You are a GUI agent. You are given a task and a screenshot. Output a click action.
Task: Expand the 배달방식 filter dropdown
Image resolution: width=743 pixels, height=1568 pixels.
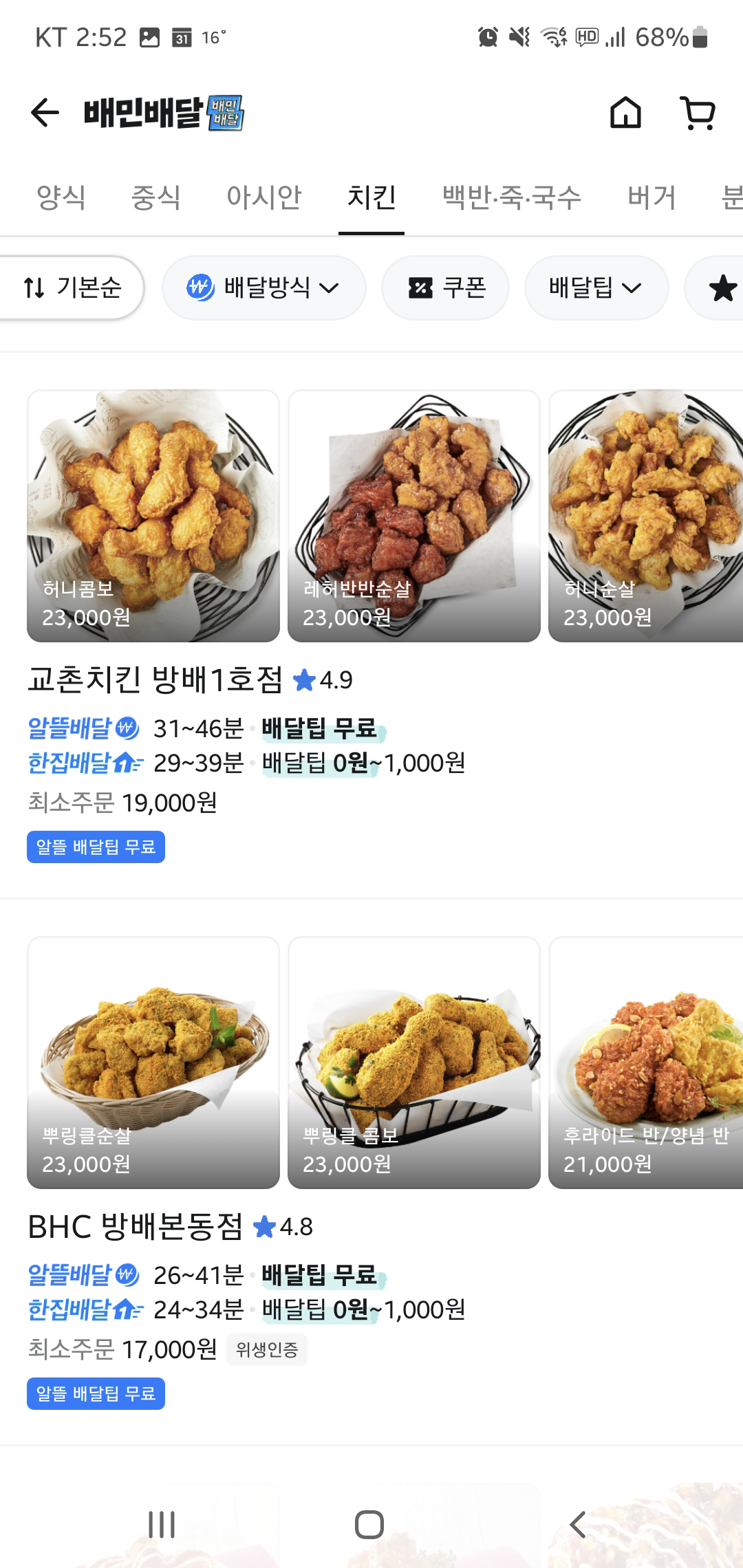[264, 287]
